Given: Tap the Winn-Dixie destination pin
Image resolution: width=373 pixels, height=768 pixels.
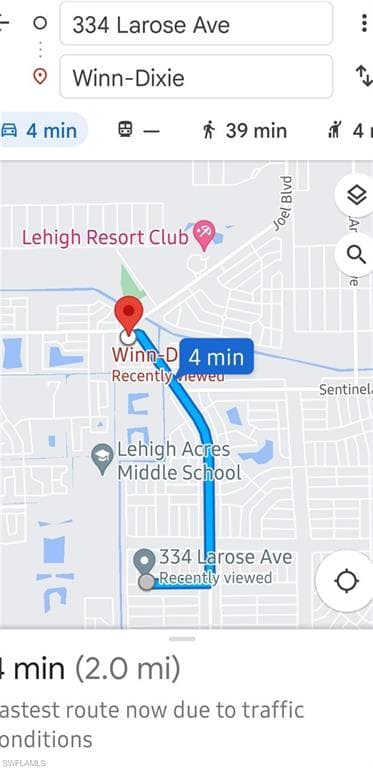Looking at the screenshot, I should click(128, 316).
